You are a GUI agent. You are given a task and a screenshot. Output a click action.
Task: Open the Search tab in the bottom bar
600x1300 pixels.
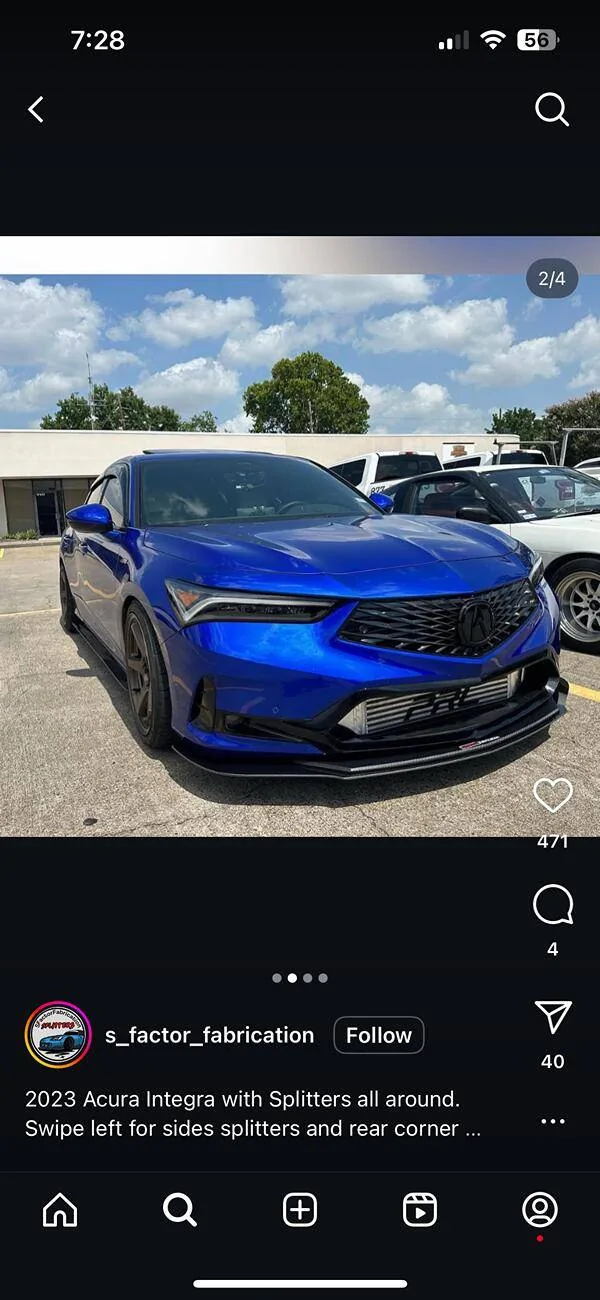[x=180, y=1210]
